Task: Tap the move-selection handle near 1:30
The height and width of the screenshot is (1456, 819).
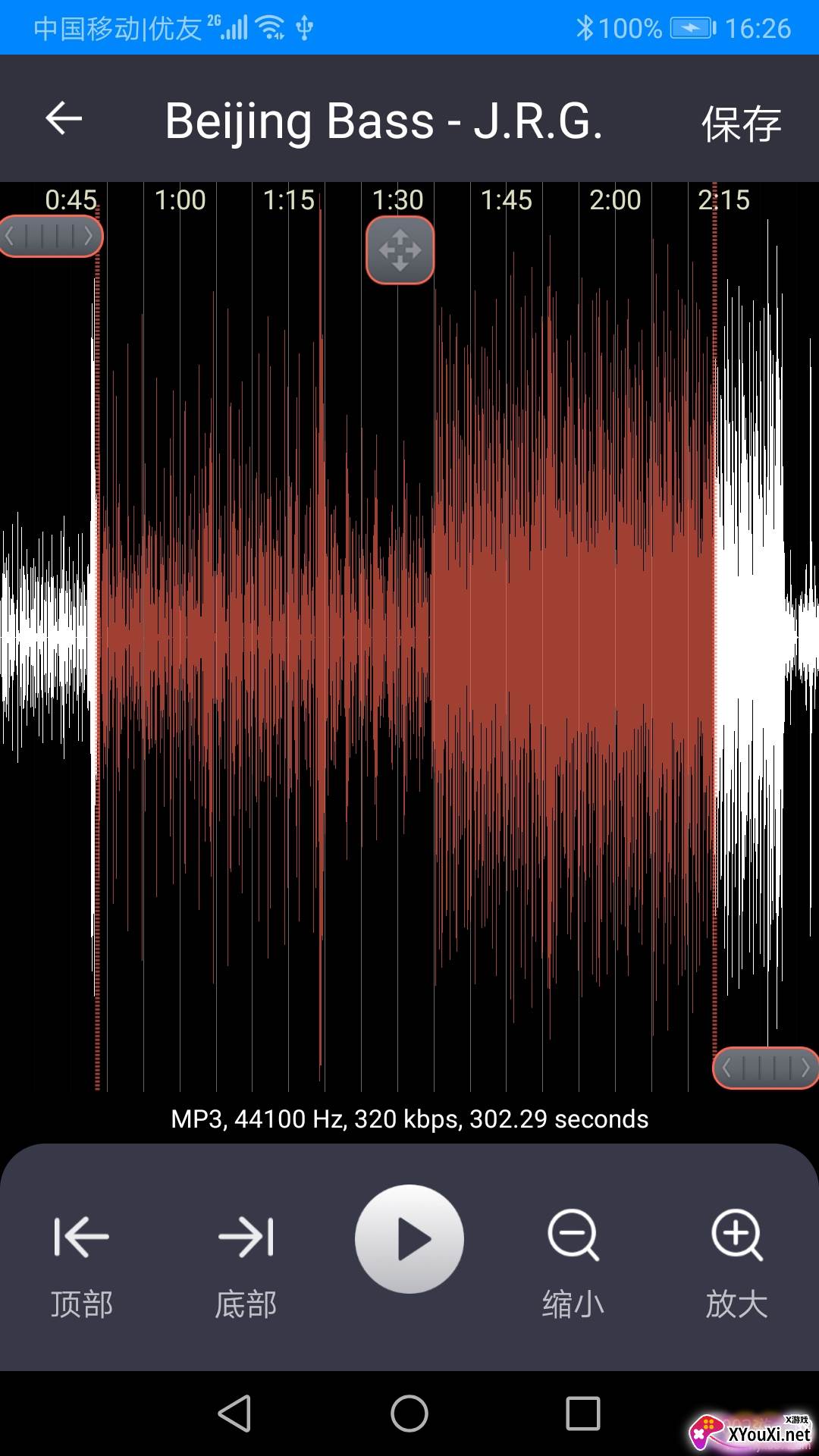Action: coord(400,250)
